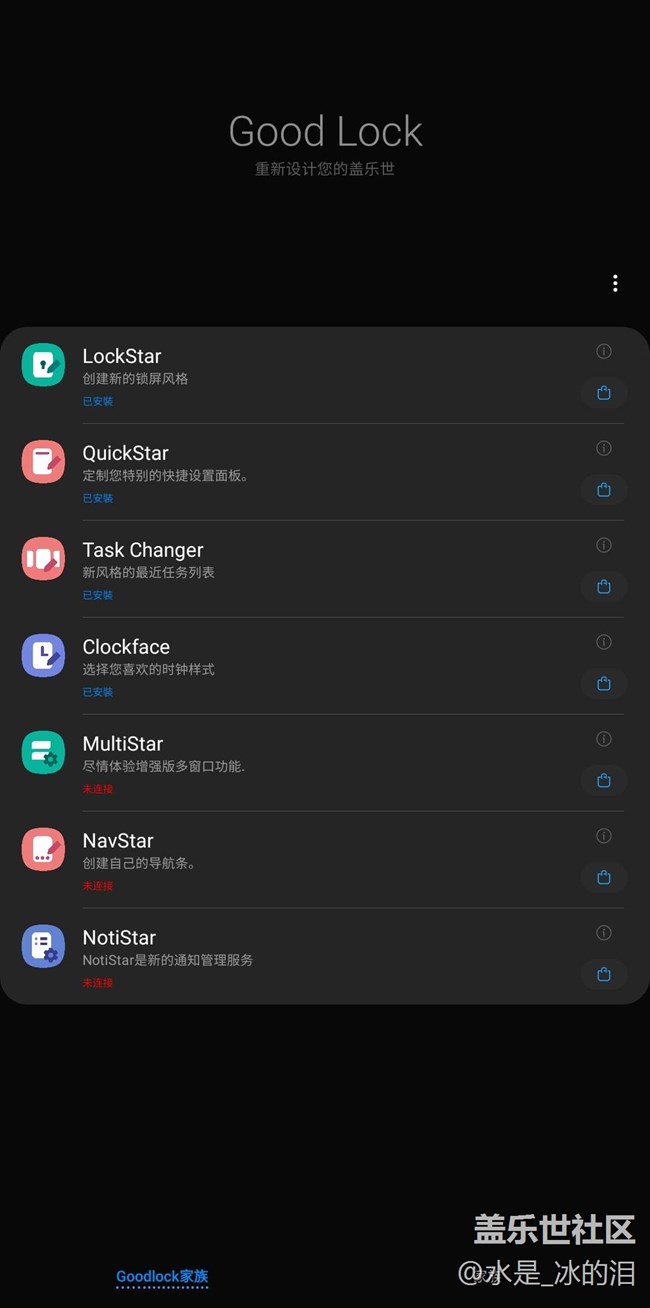View info about Clockface
650x1308 pixels.
604,642
